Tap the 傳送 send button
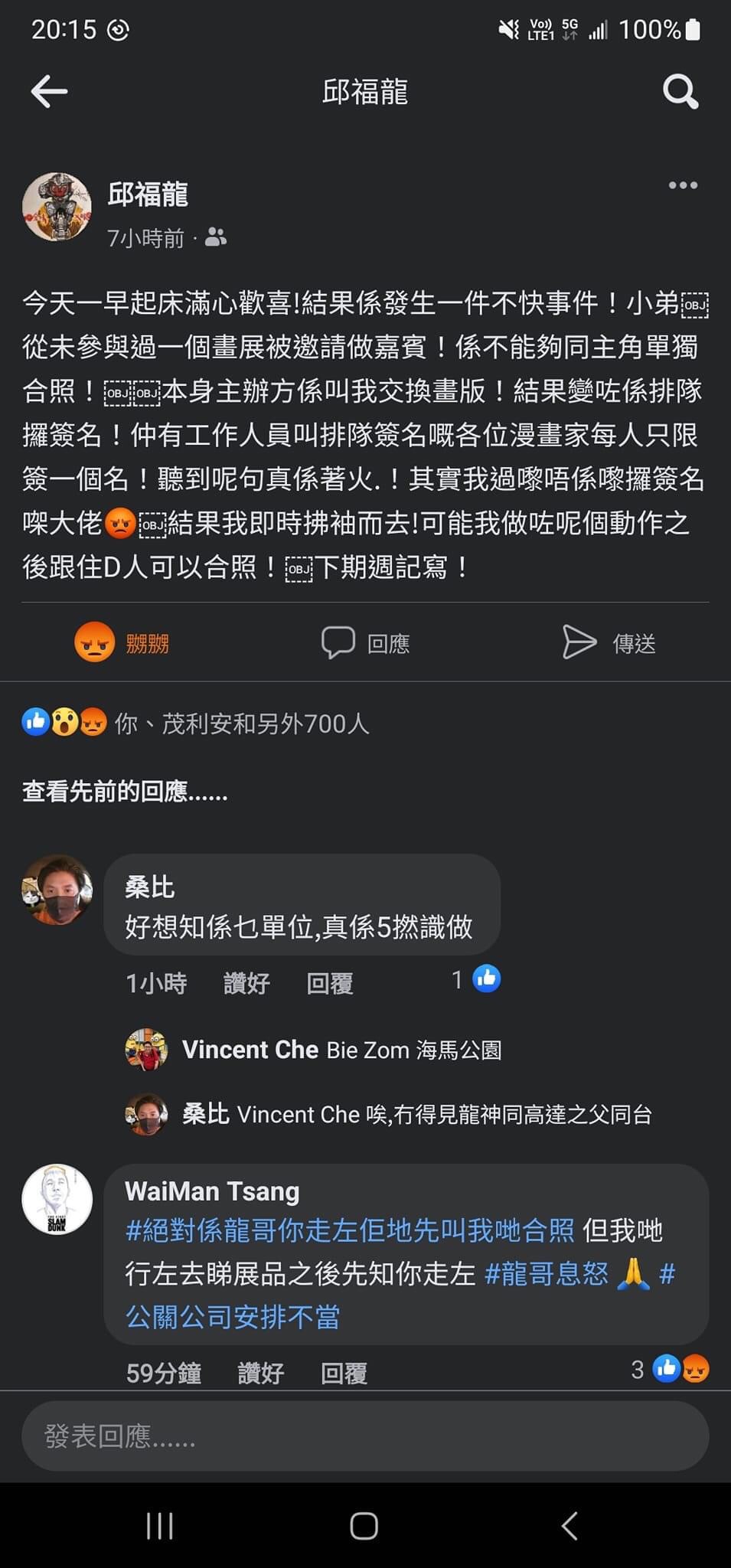 pyautogui.click(x=609, y=643)
